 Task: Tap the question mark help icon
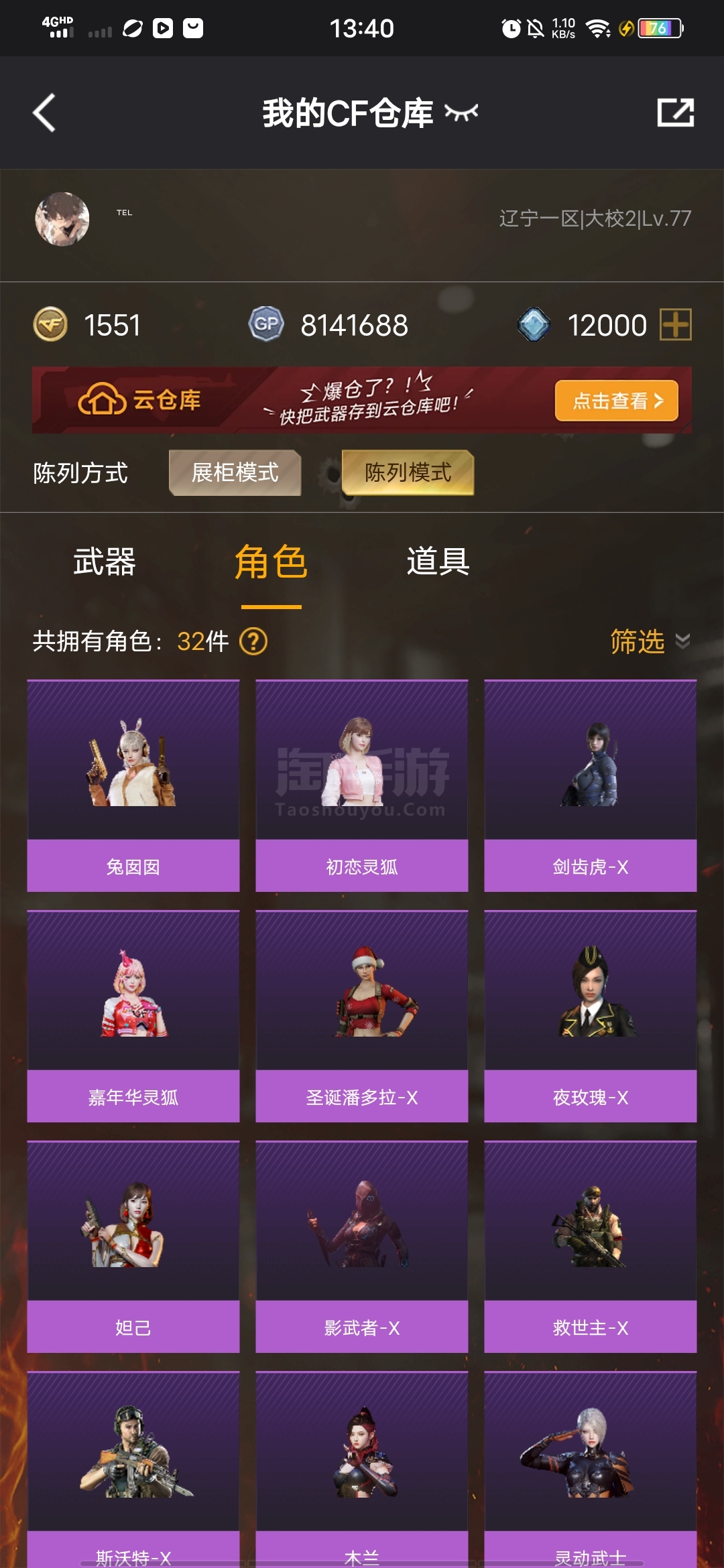[253, 641]
